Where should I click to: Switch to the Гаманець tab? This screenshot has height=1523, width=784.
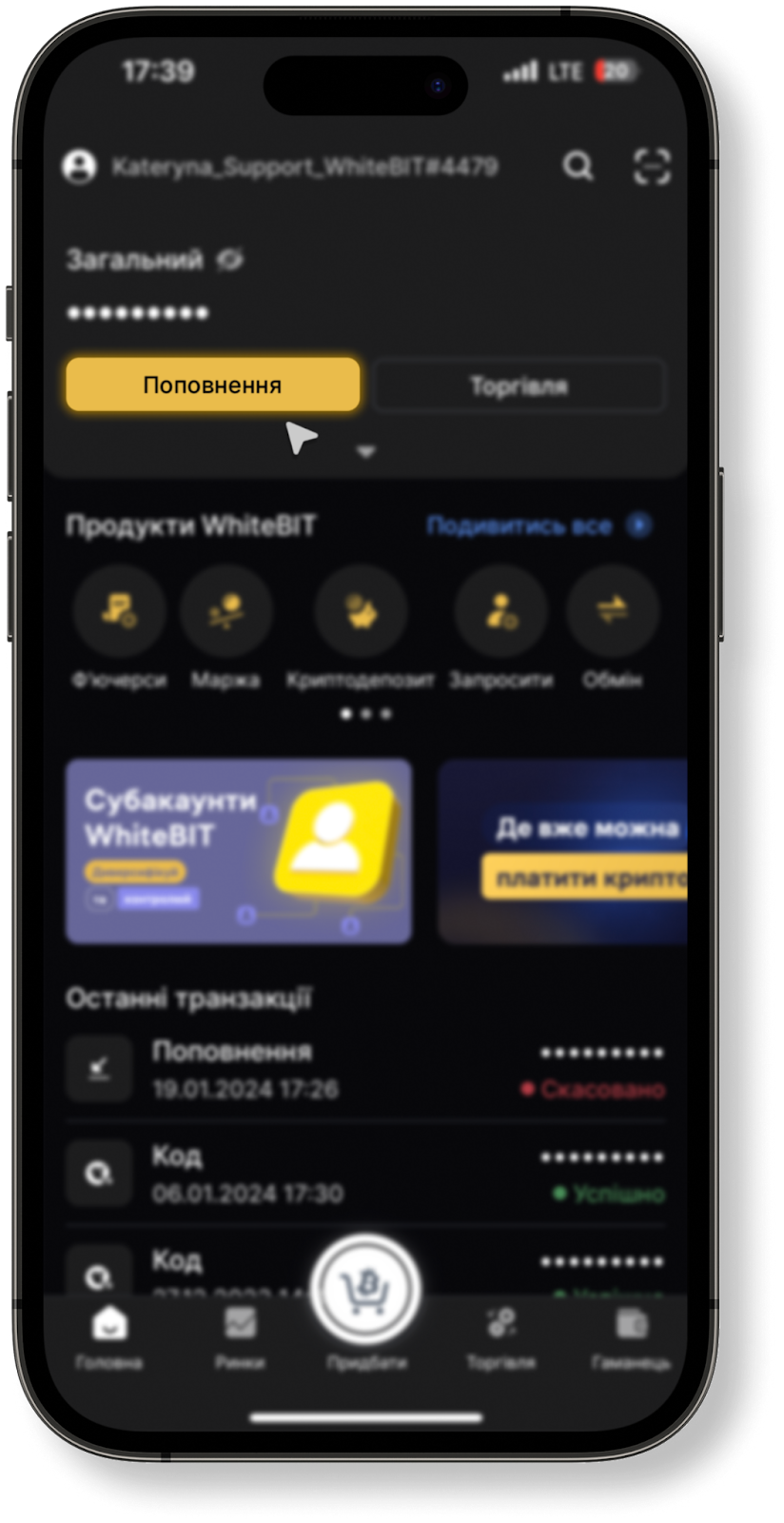[x=631, y=1335]
